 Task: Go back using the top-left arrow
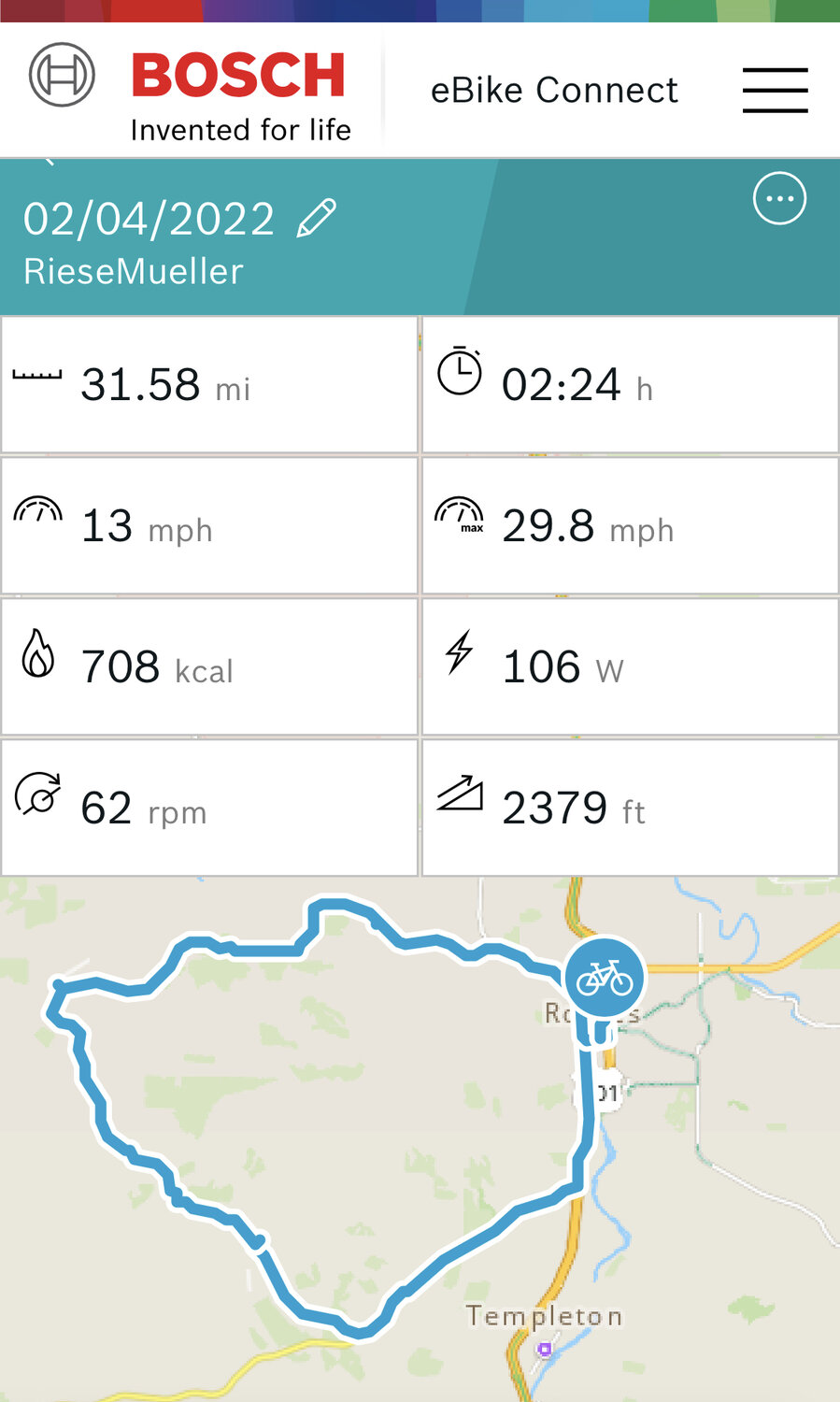[49, 163]
